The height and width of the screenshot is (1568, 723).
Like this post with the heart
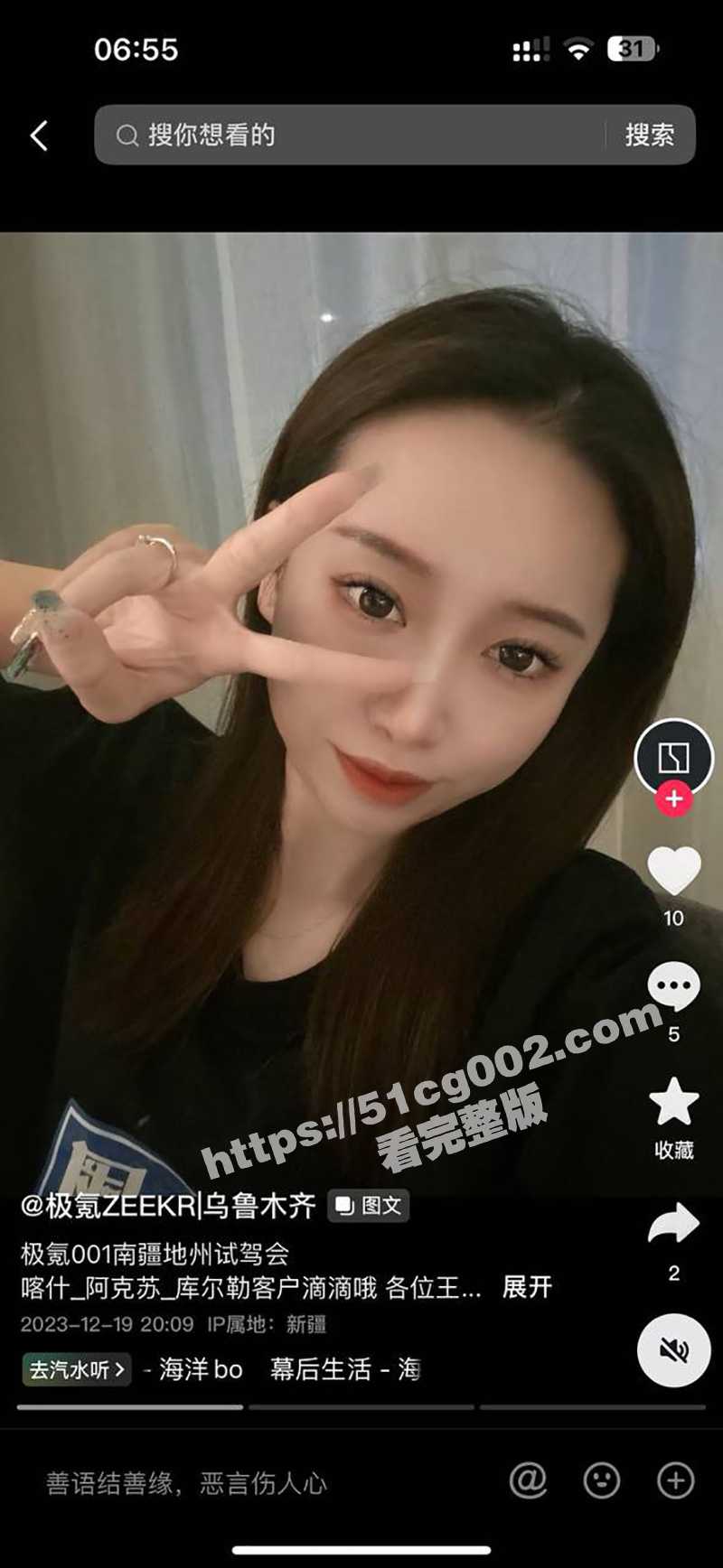click(674, 872)
